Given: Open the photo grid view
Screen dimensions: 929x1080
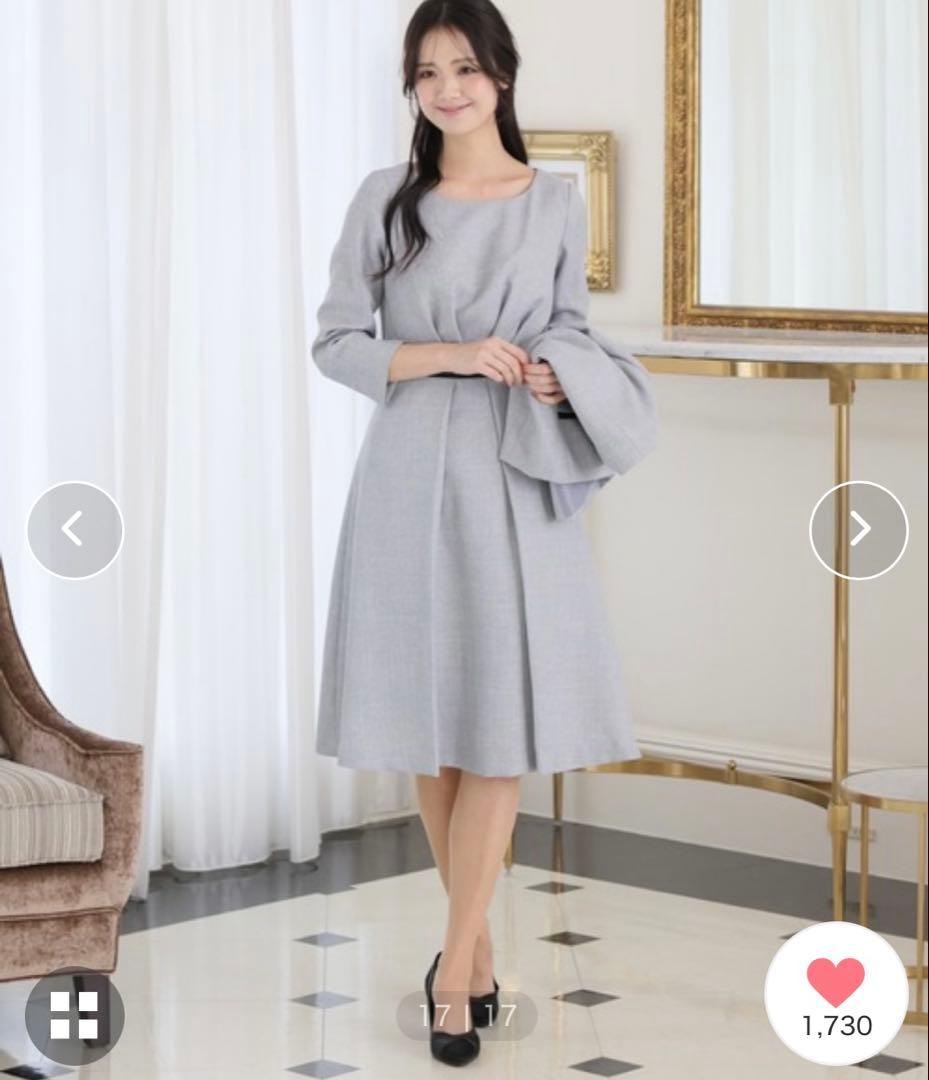Looking at the screenshot, I should [75, 1015].
